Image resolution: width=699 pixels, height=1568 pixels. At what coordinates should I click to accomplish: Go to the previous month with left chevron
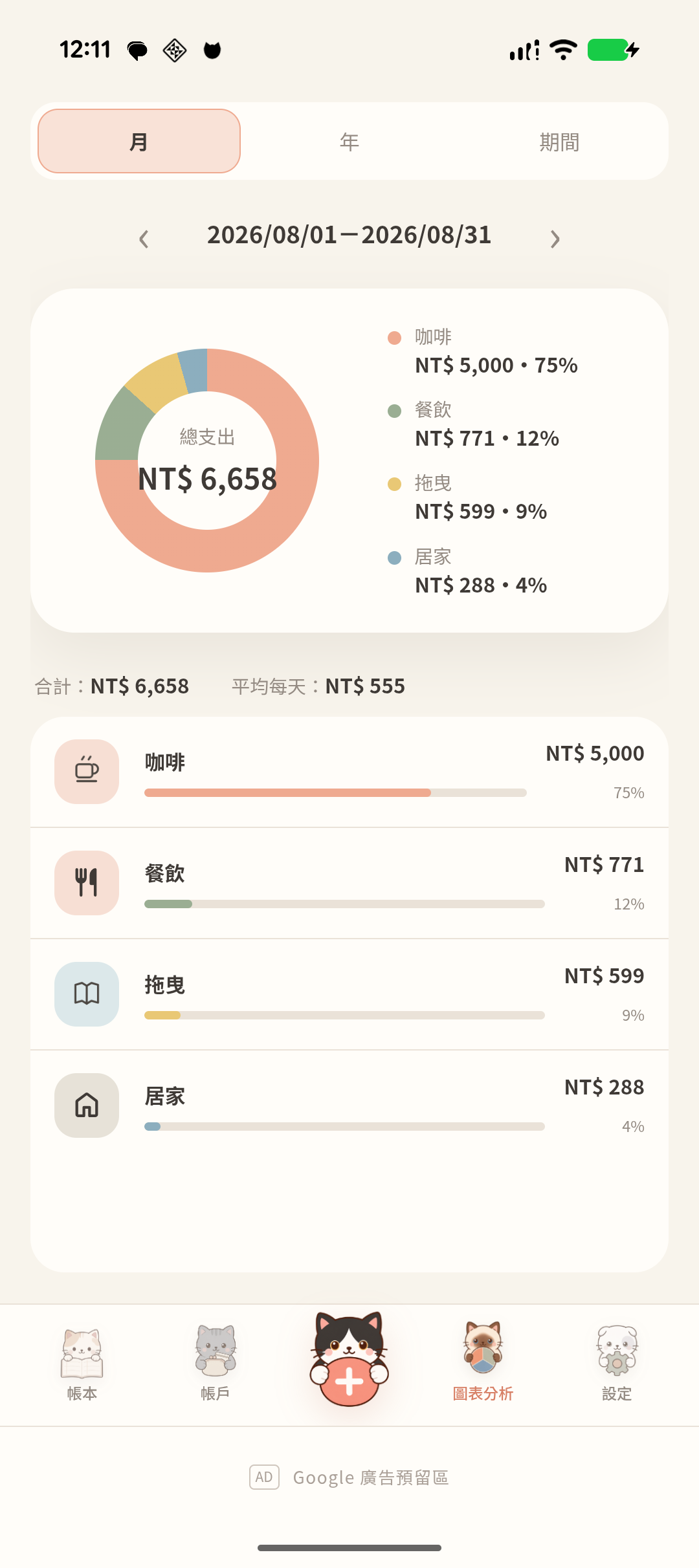pyautogui.click(x=144, y=239)
